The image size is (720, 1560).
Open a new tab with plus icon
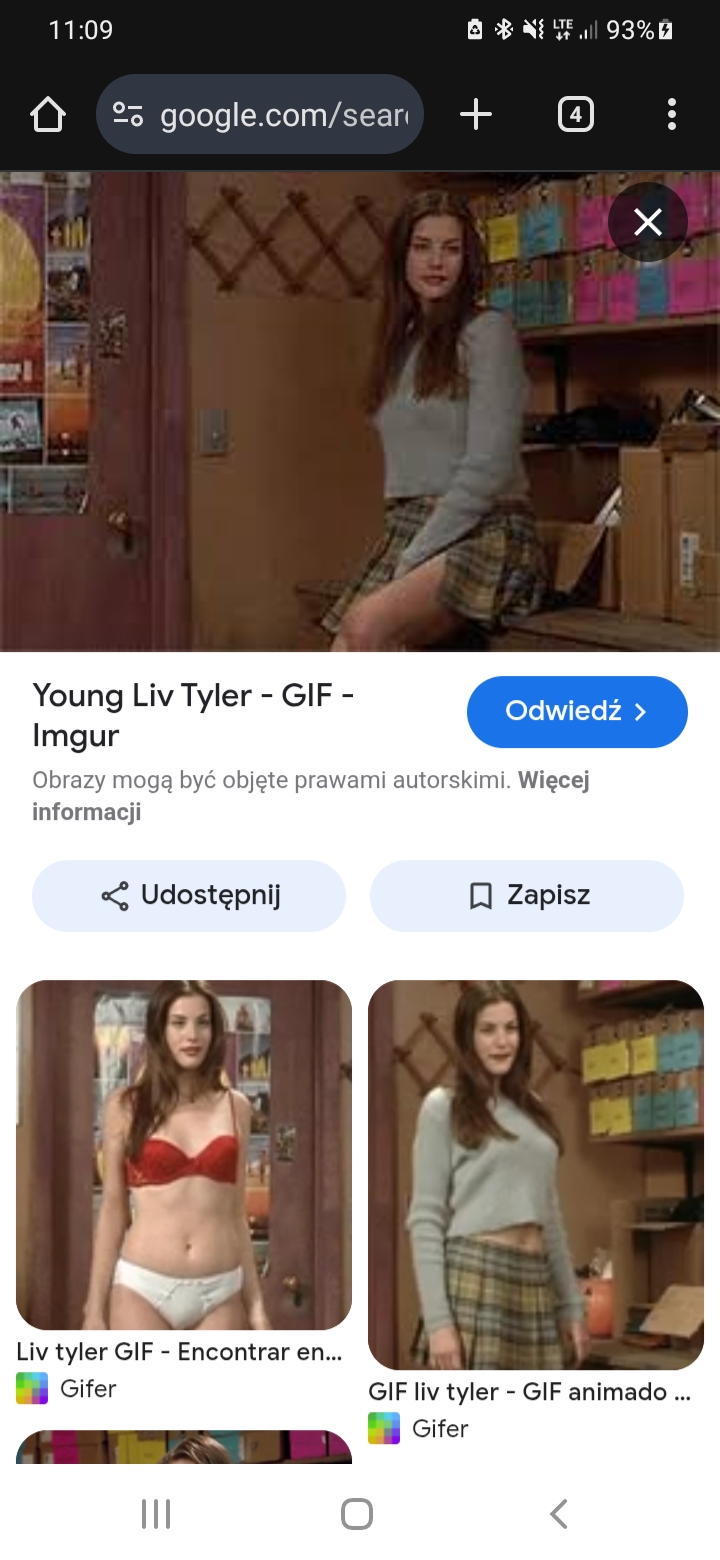[476, 115]
